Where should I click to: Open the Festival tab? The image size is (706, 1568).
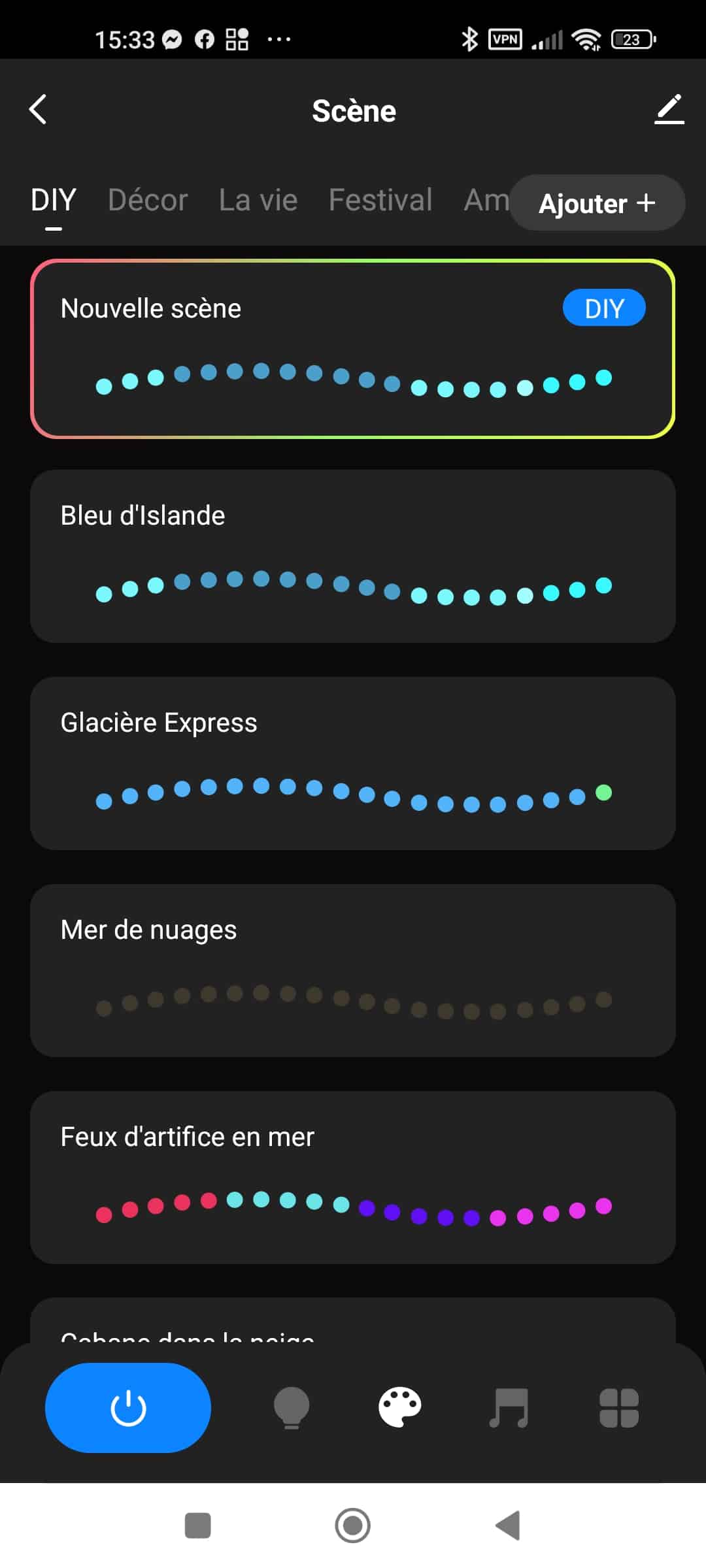click(x=380, y=200)
